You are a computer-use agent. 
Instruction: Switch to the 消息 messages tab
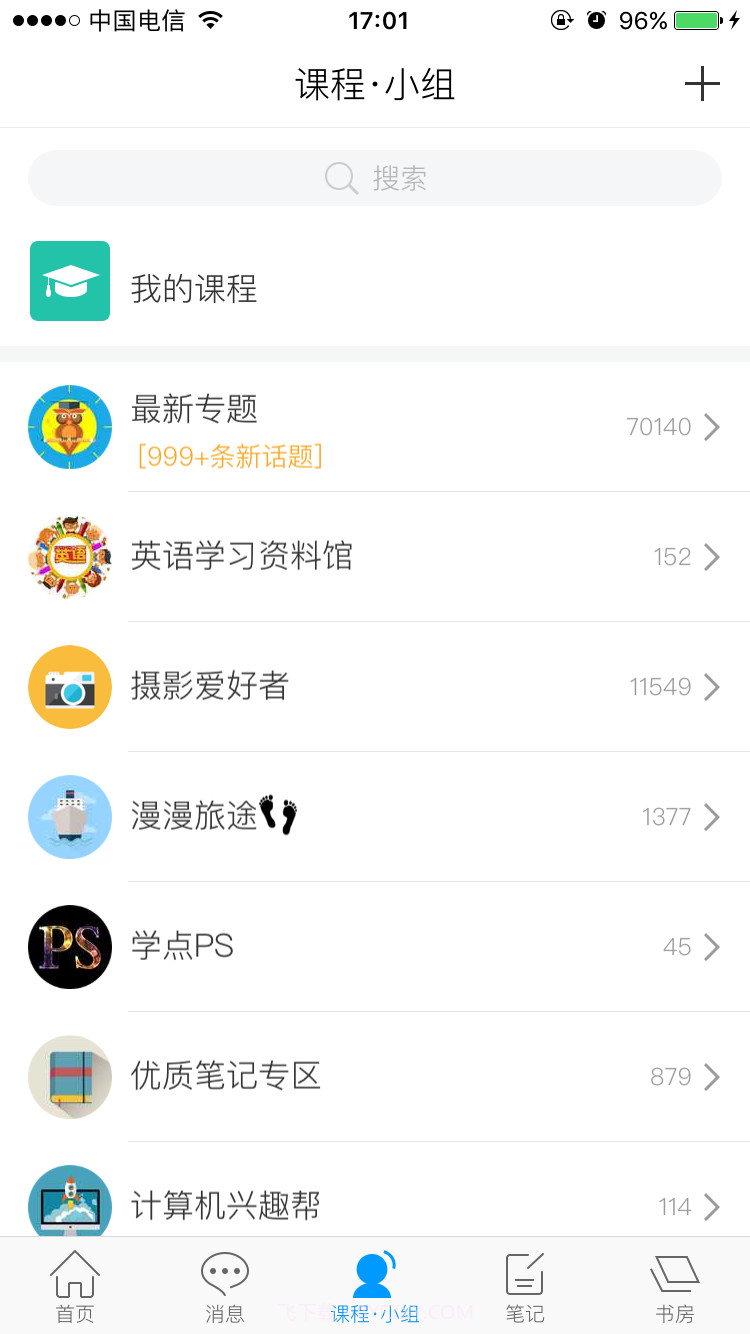tap(224, 1286)
